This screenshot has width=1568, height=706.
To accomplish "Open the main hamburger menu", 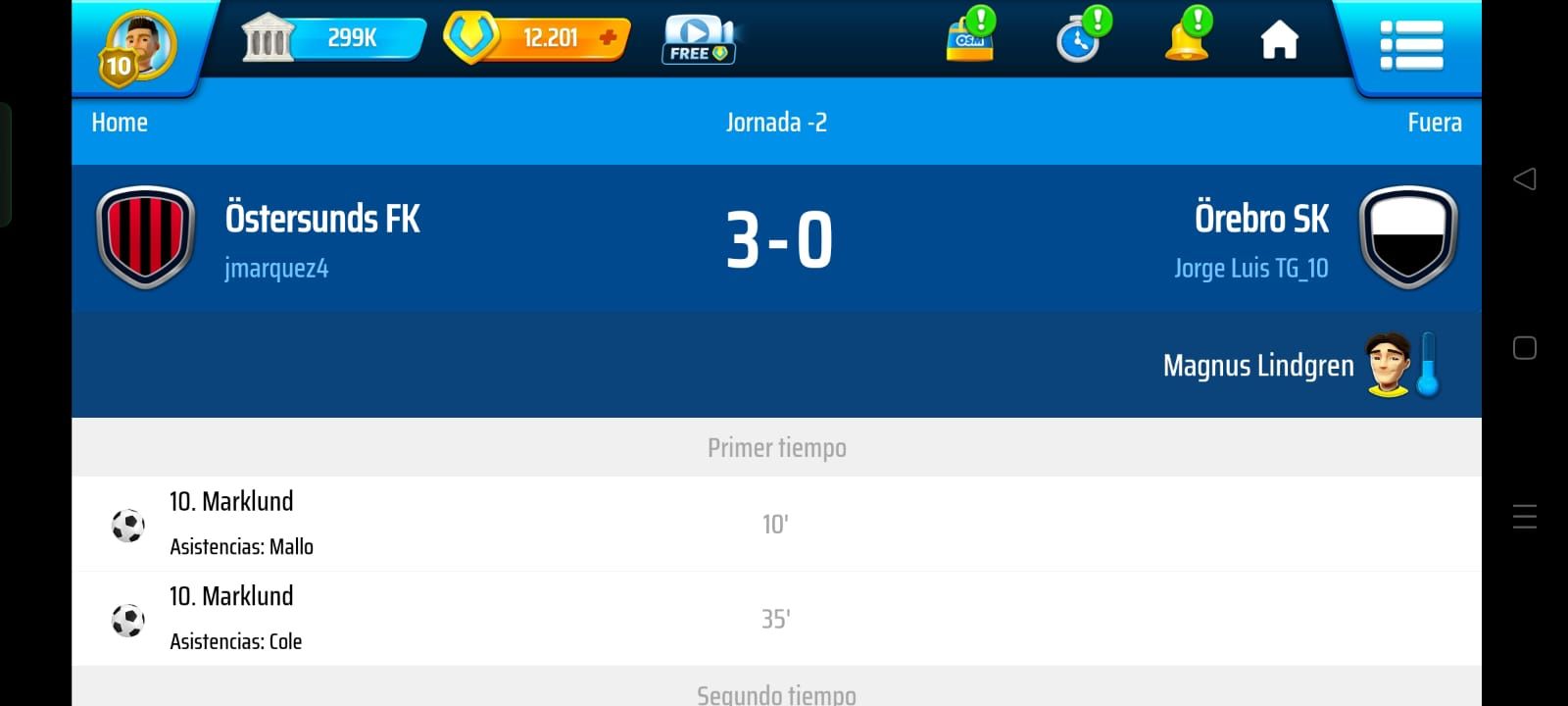I will (x=1411, y=45).
